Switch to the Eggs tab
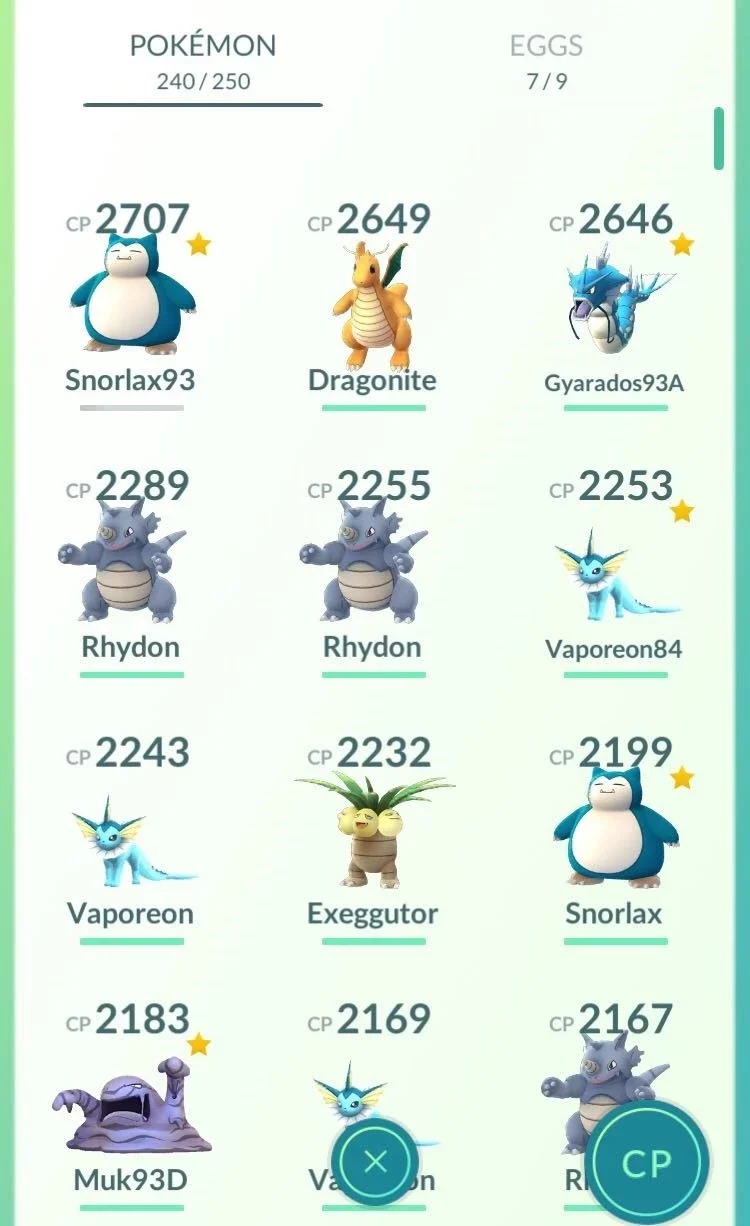The height and width of the screenshot is (1226, 750). pyautogui.click(x=546, y=61)
